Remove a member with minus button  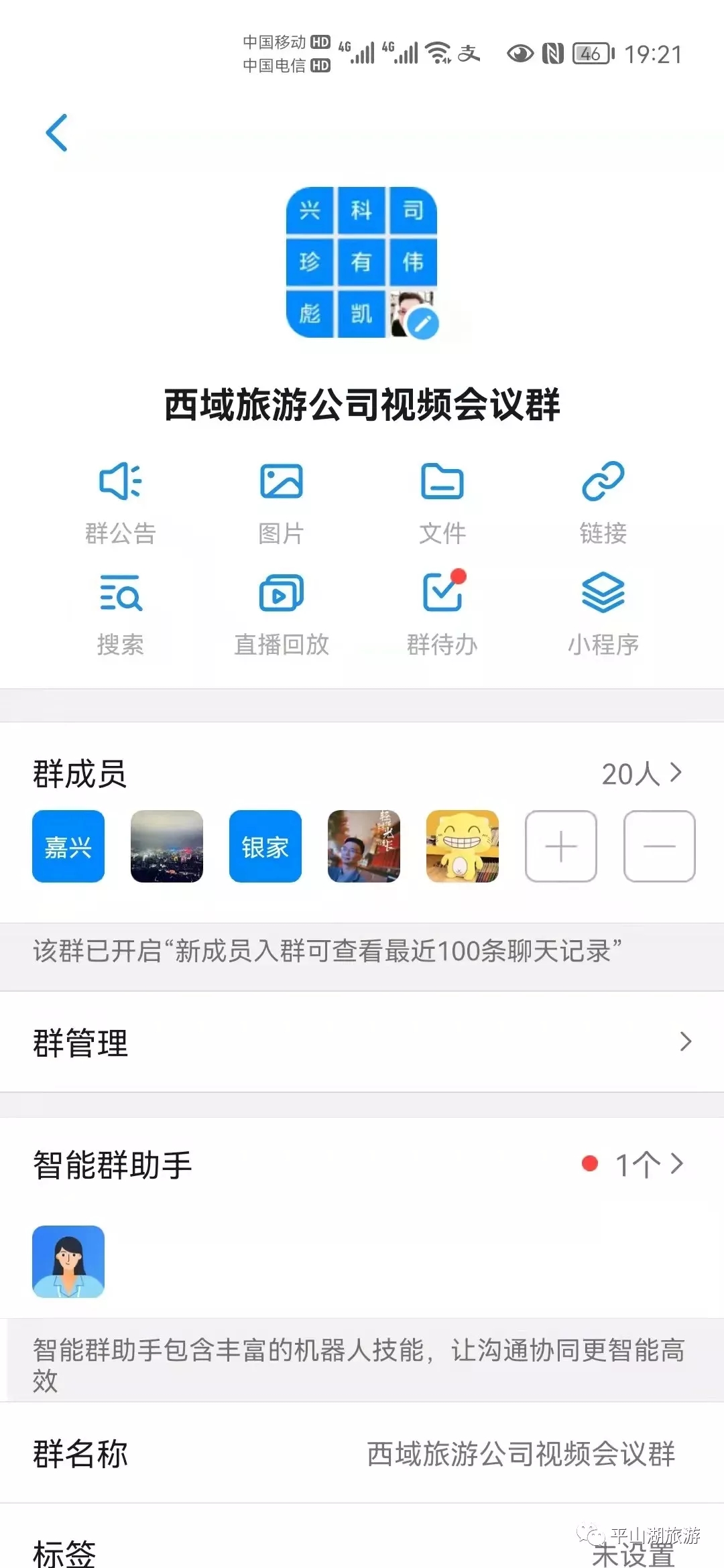(x=660, y=846)
